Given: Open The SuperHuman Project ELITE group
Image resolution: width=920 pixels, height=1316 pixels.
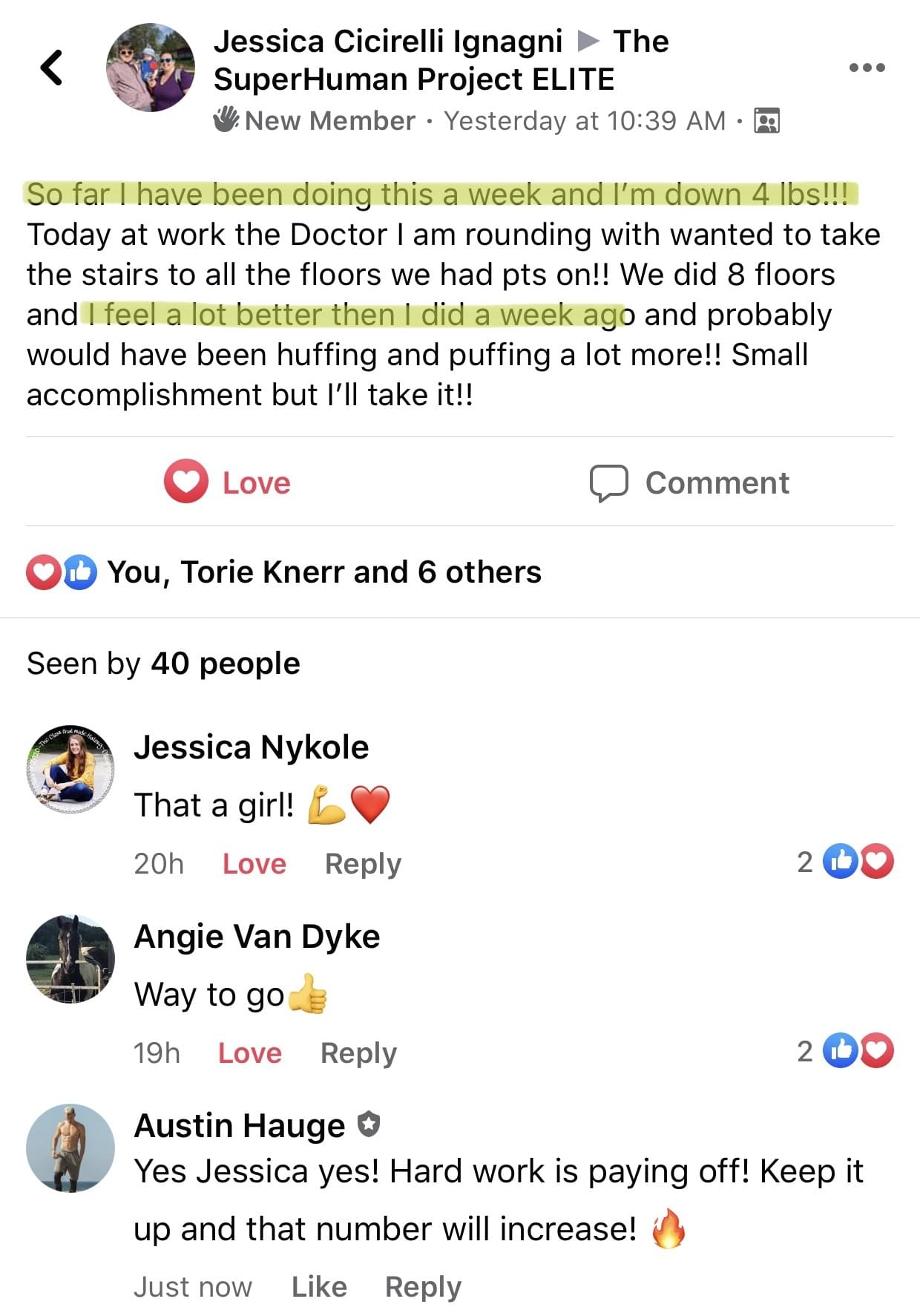Looking at the screenshot, I should pos(414,79).
